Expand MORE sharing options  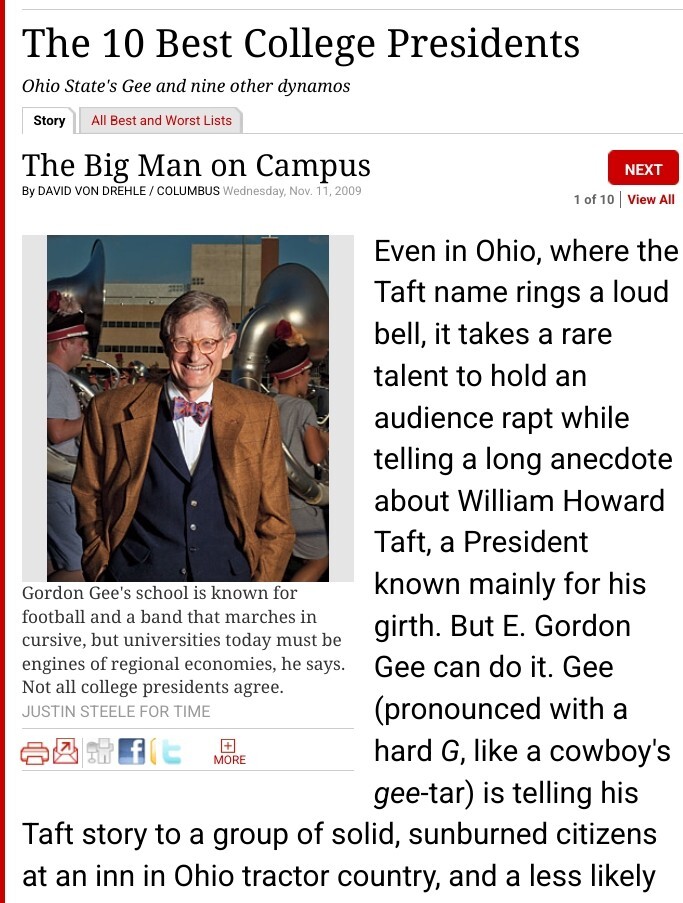(229, 752)
